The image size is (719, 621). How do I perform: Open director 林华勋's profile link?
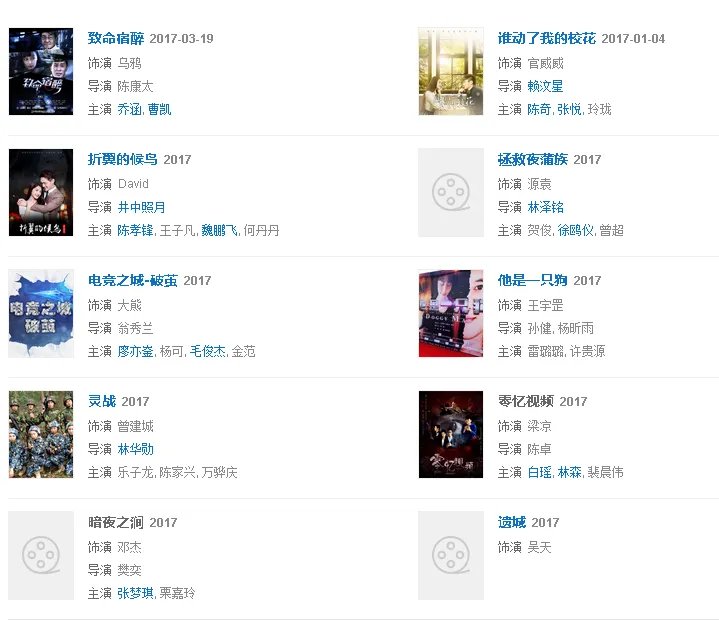tap(135, 450)
